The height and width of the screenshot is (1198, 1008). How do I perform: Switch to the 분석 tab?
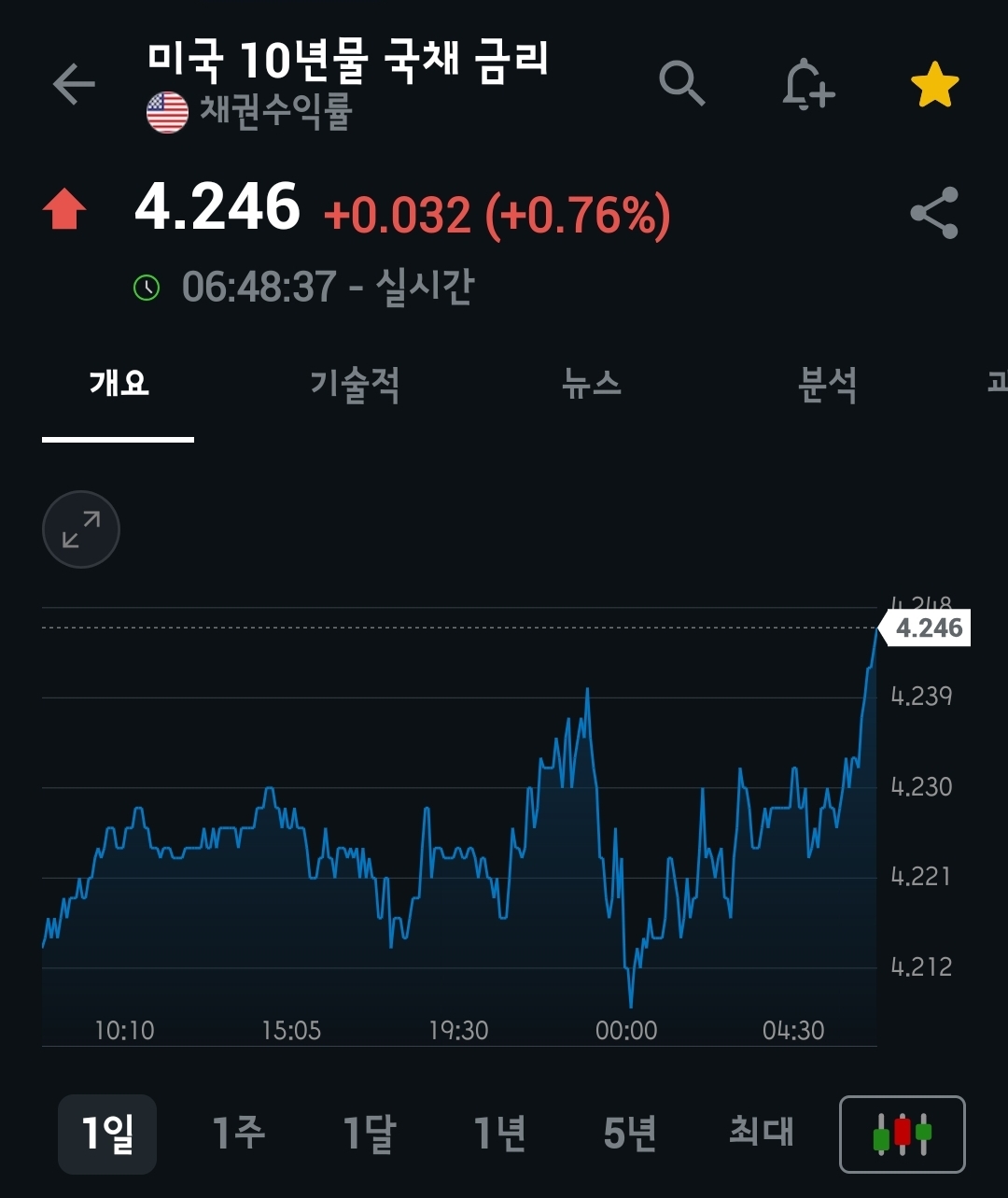point(827,384)
